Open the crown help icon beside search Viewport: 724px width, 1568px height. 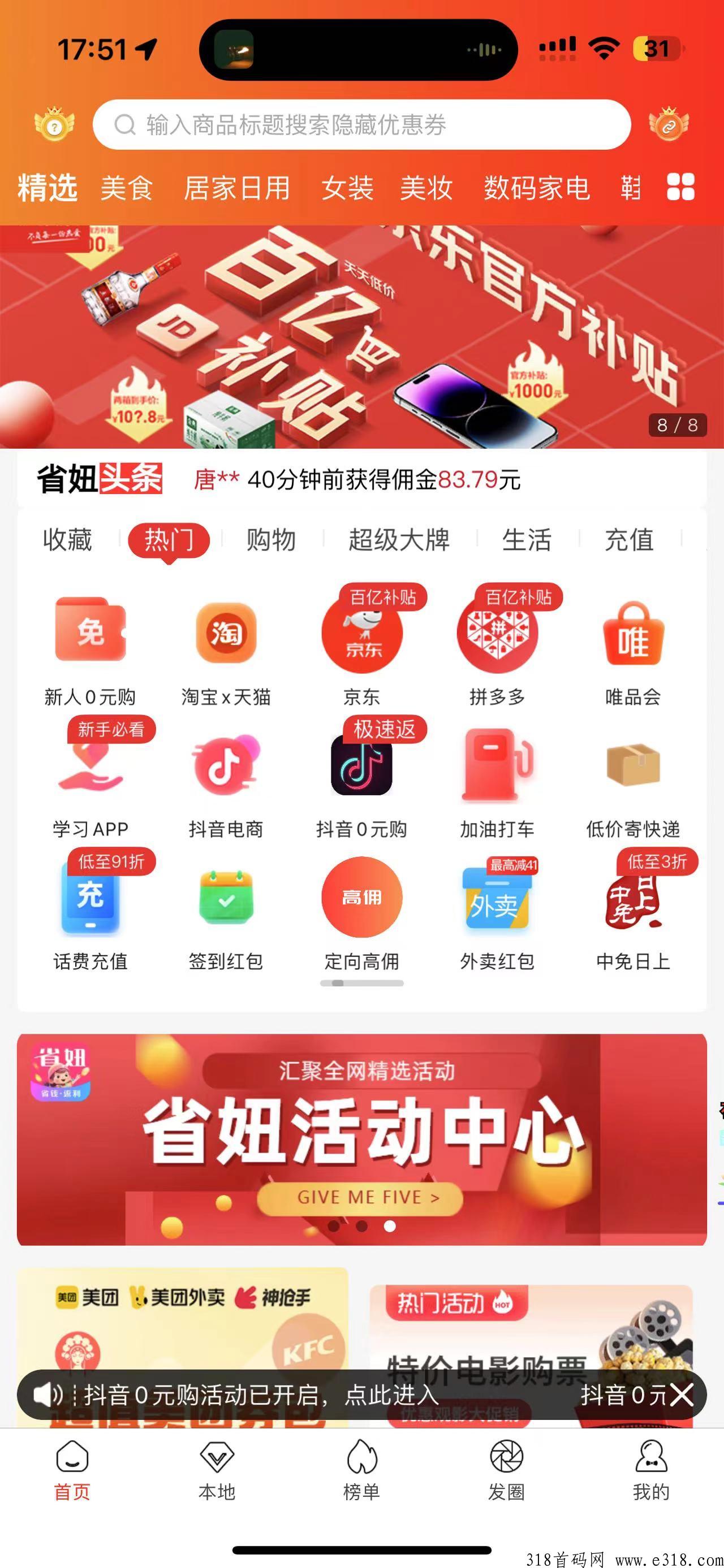click(54, 124)
